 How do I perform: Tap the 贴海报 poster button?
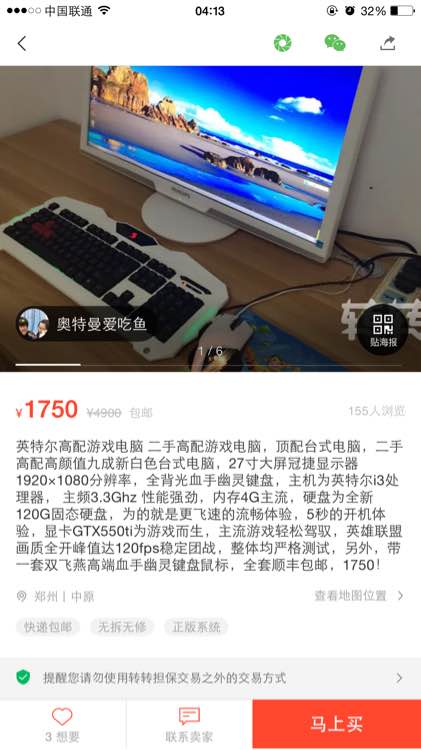[x=383, y=330]
